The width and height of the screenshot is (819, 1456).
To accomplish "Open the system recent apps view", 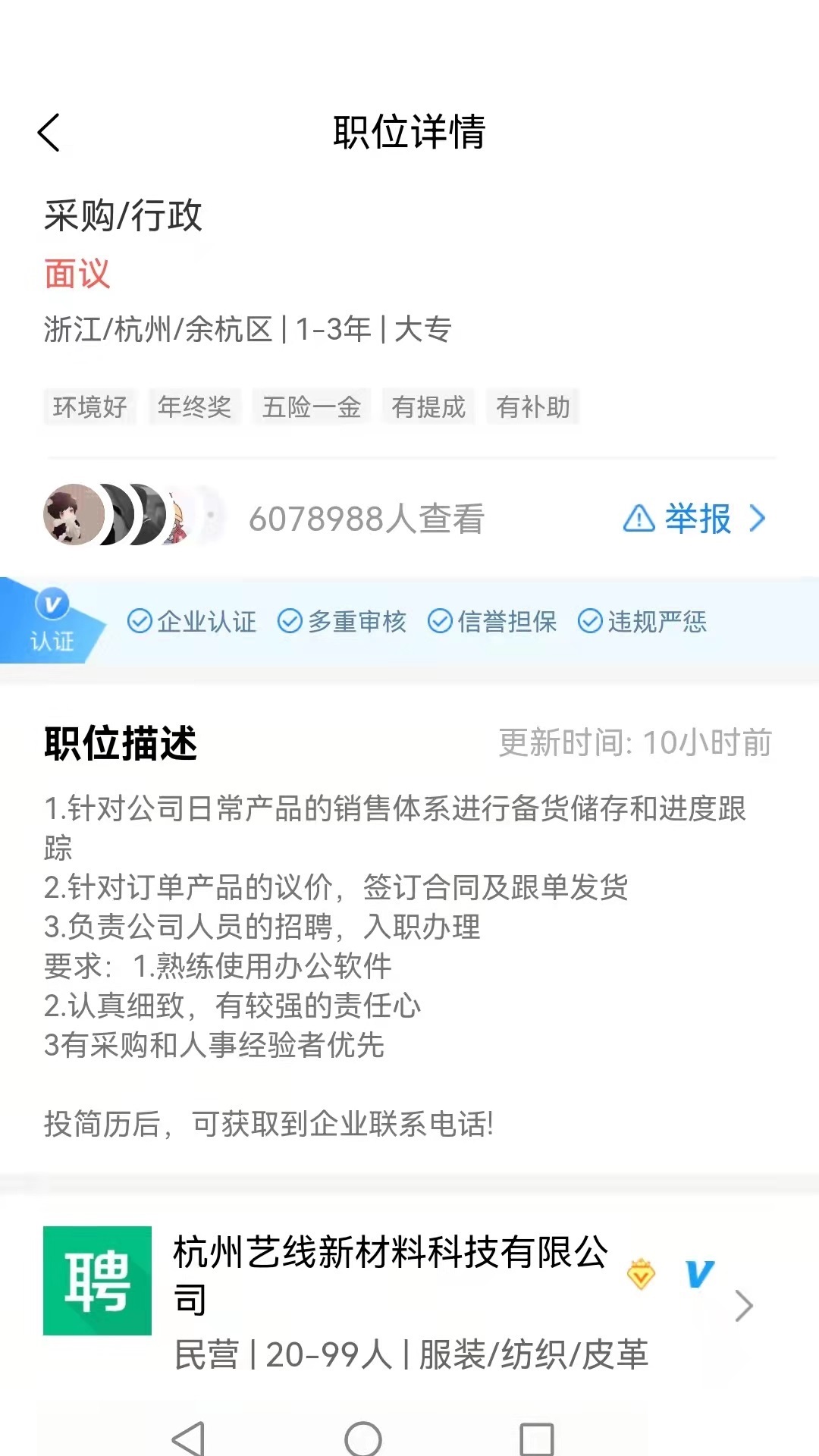I will pyautogui.click(x=536, y=1437).
